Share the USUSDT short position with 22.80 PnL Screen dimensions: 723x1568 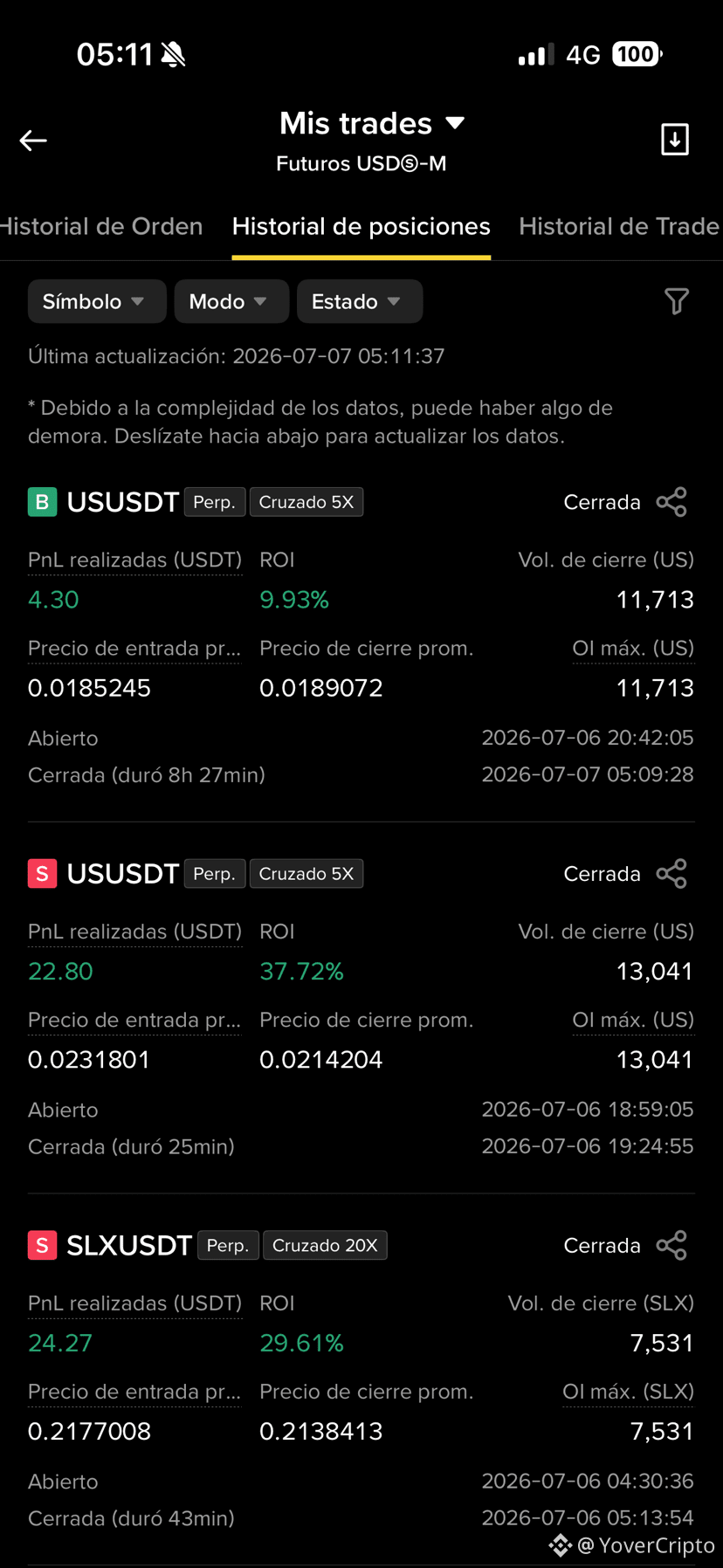[x=671, y=874]
